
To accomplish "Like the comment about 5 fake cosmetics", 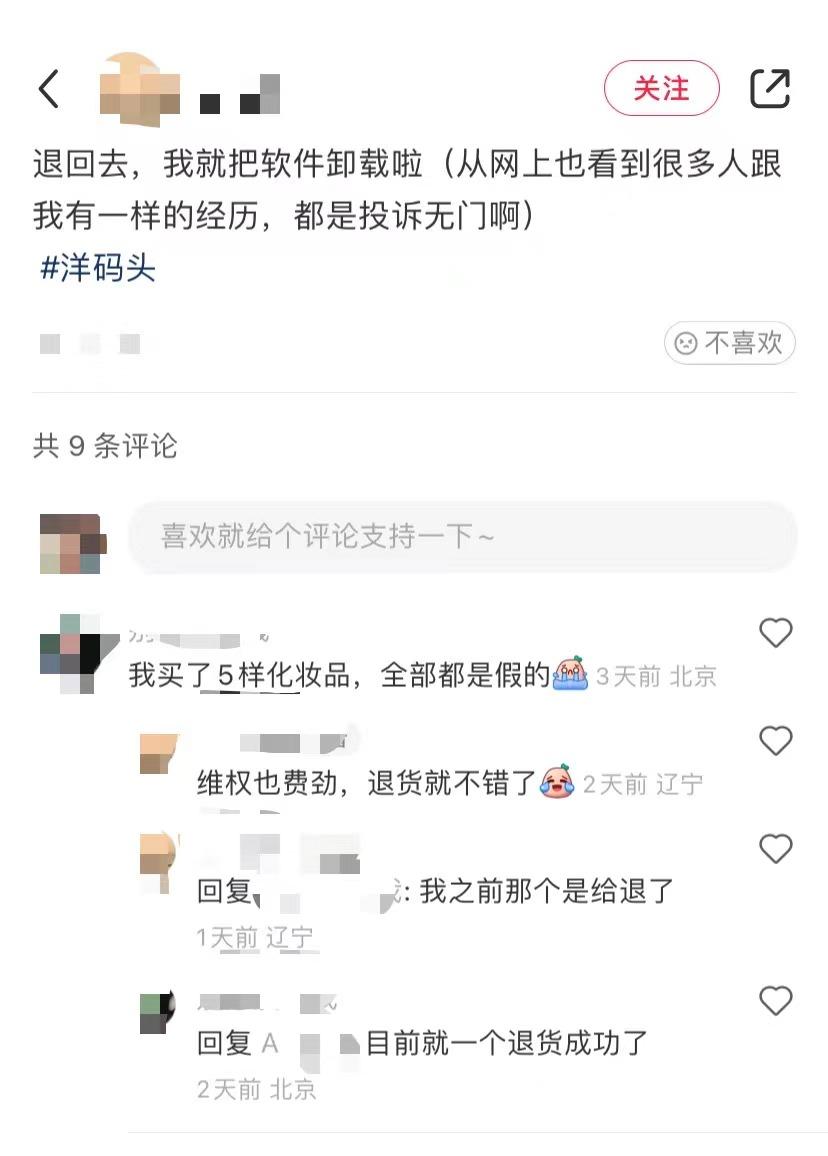I will coord(776,633).
